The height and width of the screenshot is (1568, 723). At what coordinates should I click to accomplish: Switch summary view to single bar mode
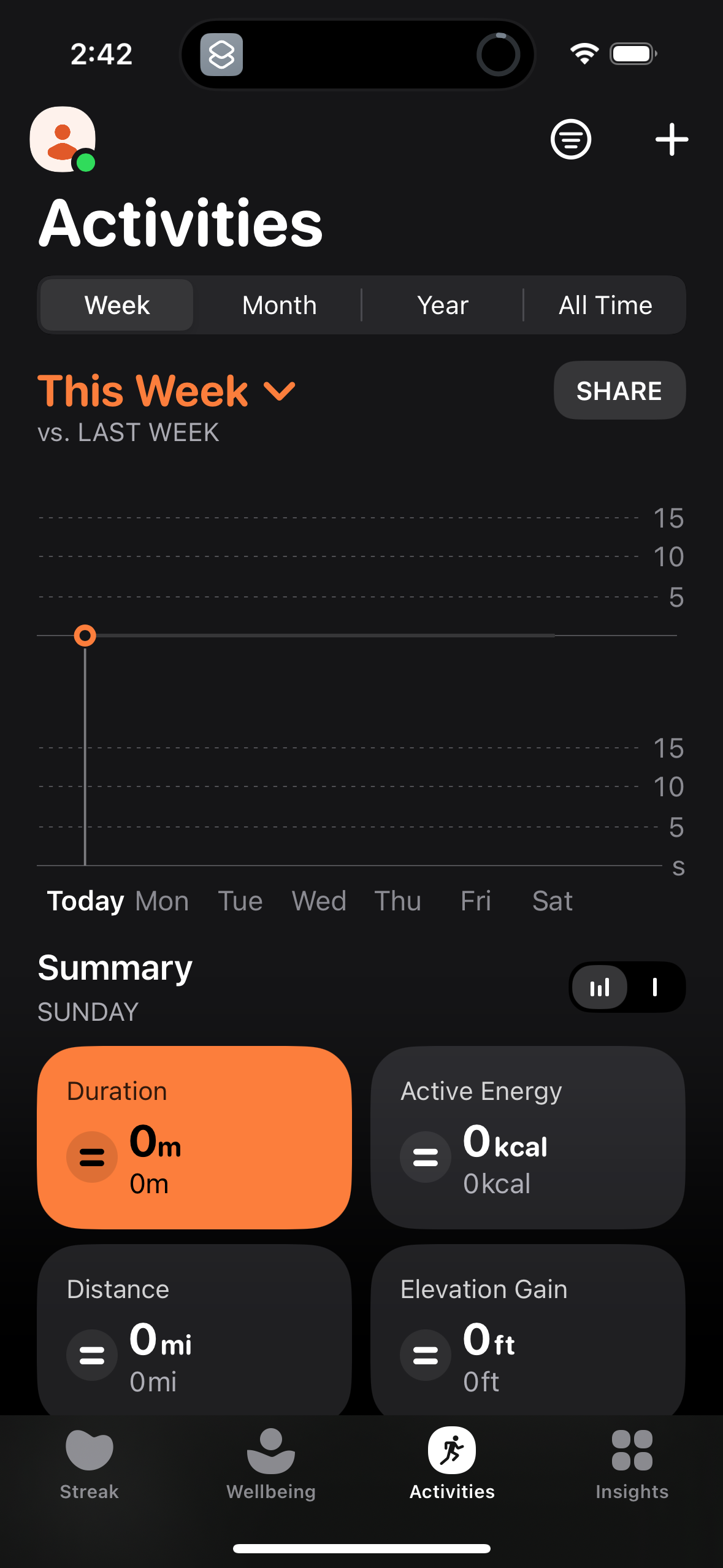(655, 987)
